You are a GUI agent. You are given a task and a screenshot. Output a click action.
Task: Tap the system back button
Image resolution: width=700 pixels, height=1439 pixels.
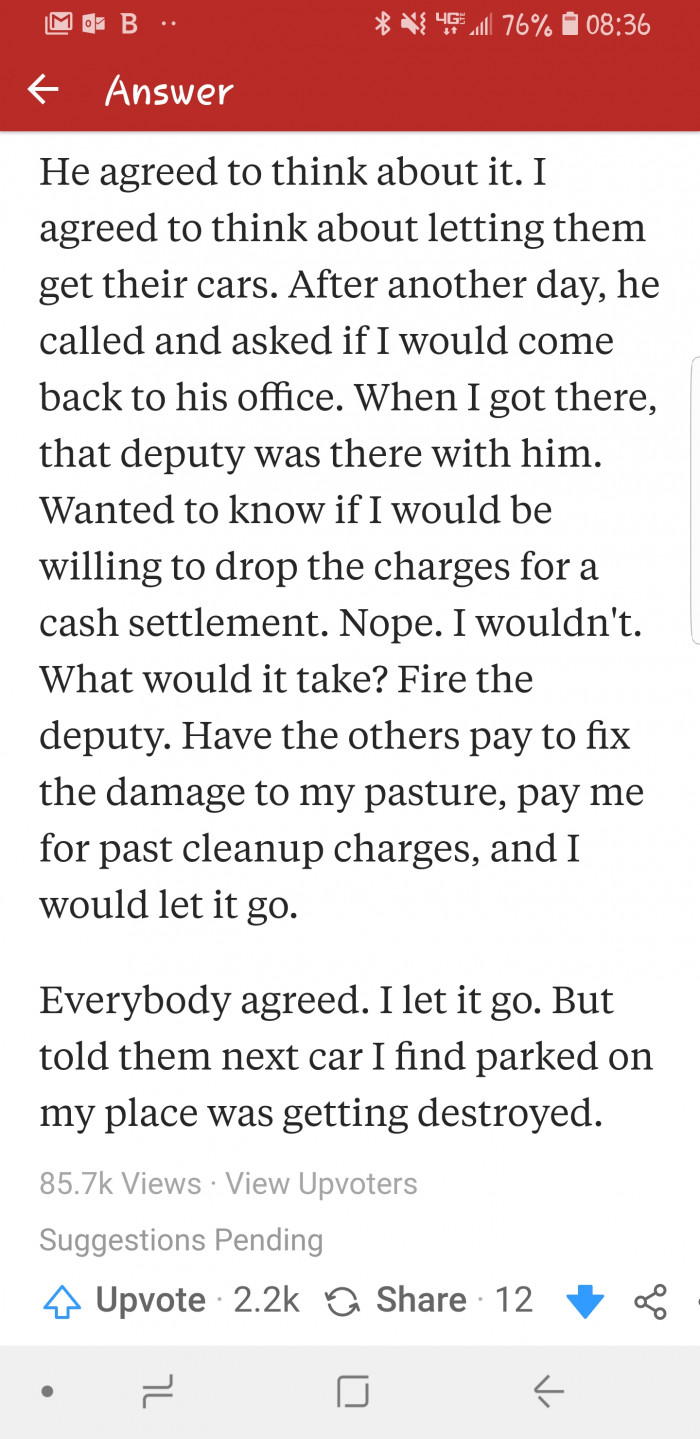(x=548, y=1390)
